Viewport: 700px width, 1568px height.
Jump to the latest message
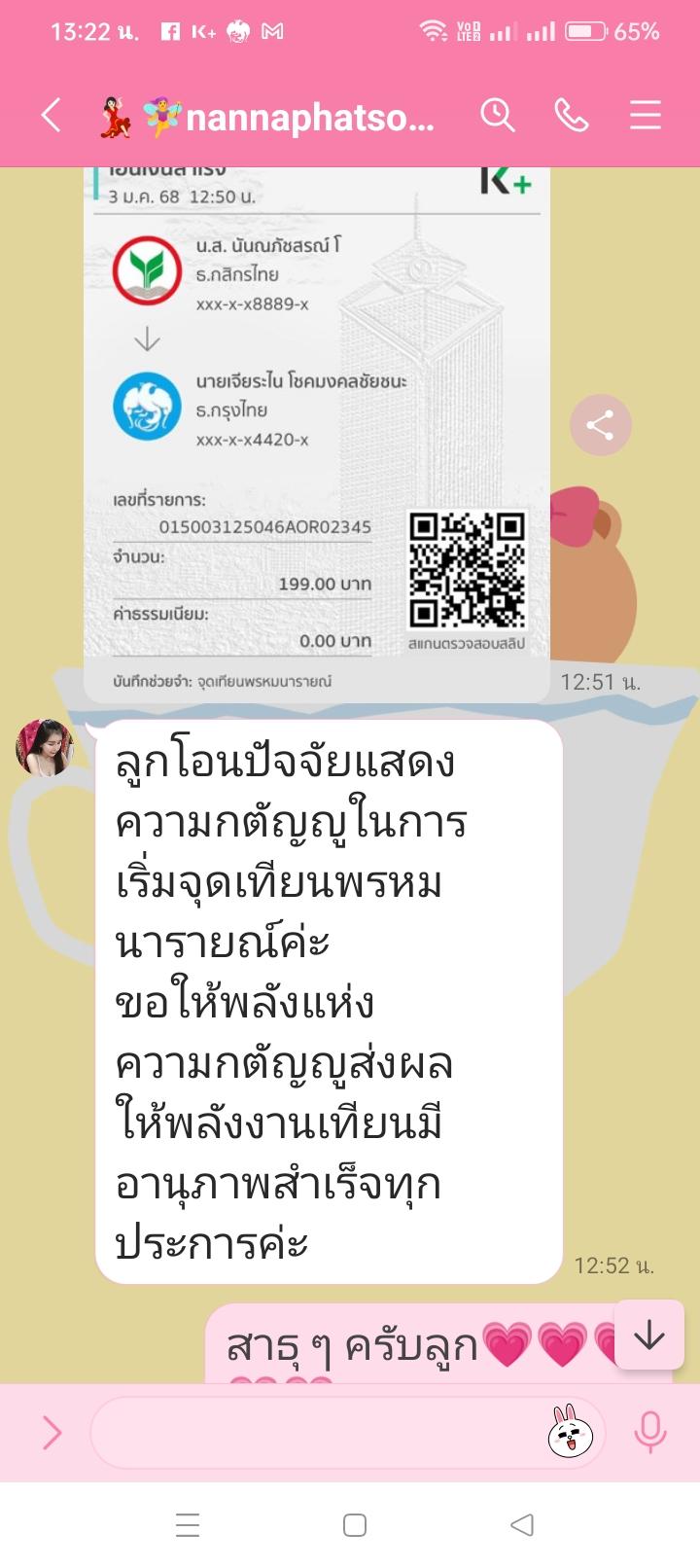tap(648, 1336)
